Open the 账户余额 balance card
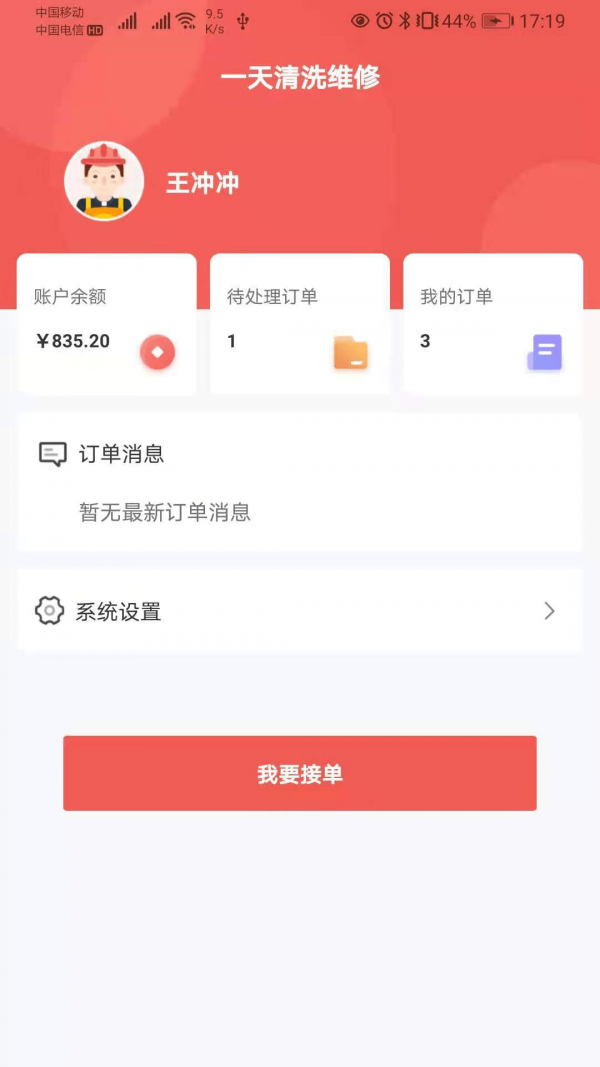600x1067 pixels. (x=106, y=324)
